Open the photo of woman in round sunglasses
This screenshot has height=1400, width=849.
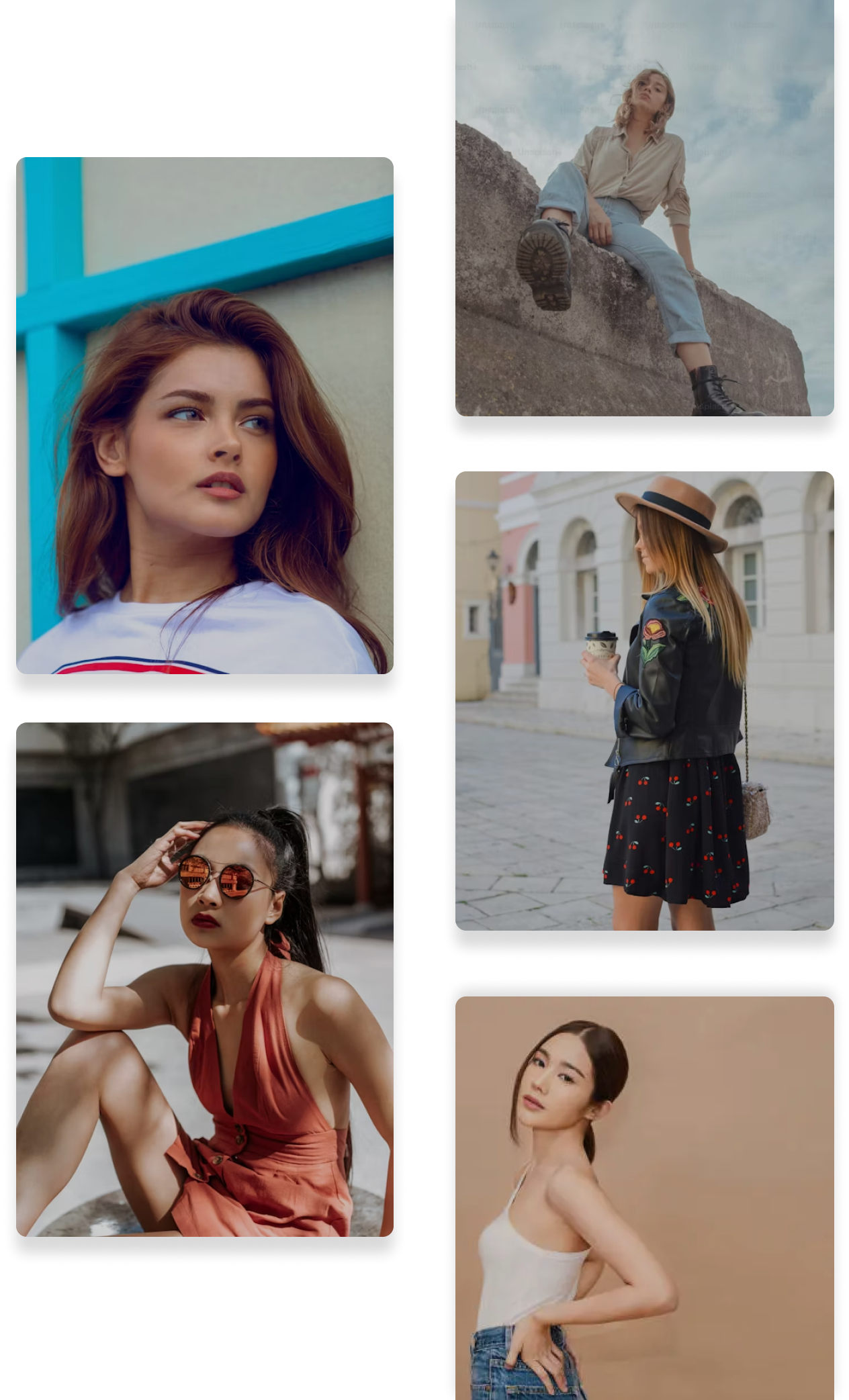(205, 980)
